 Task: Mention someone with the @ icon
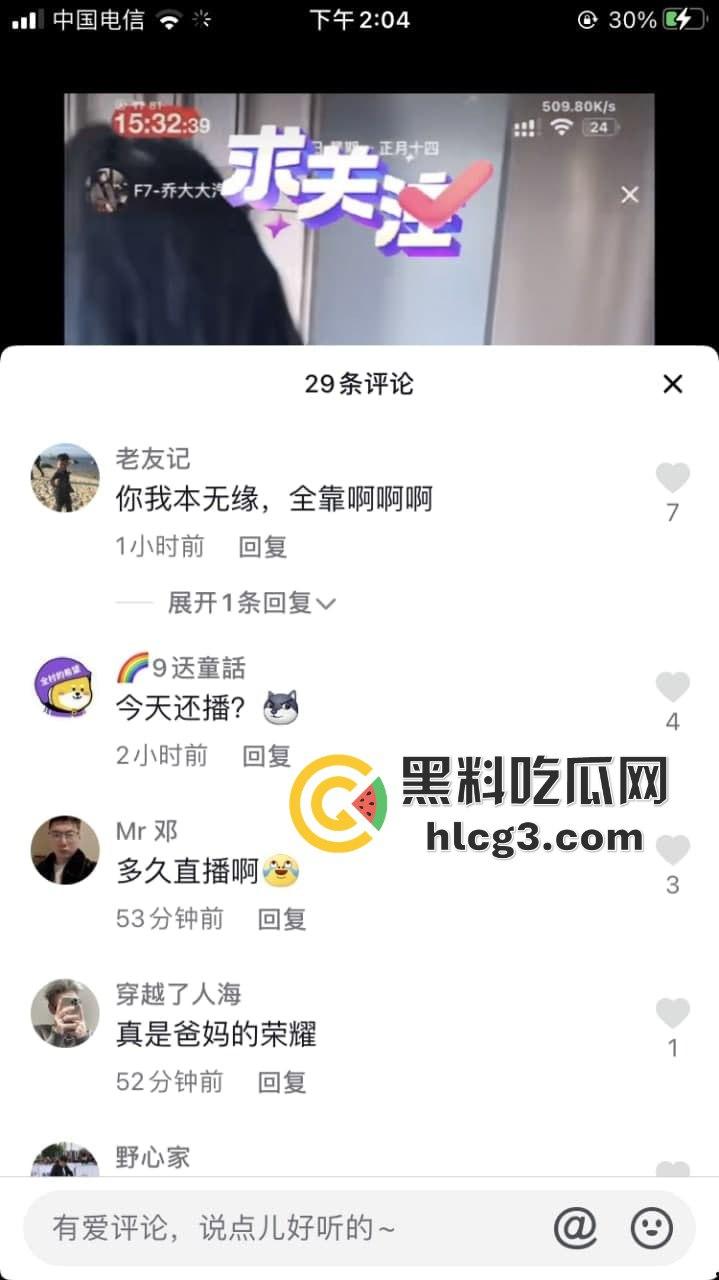coord(575,1227)
